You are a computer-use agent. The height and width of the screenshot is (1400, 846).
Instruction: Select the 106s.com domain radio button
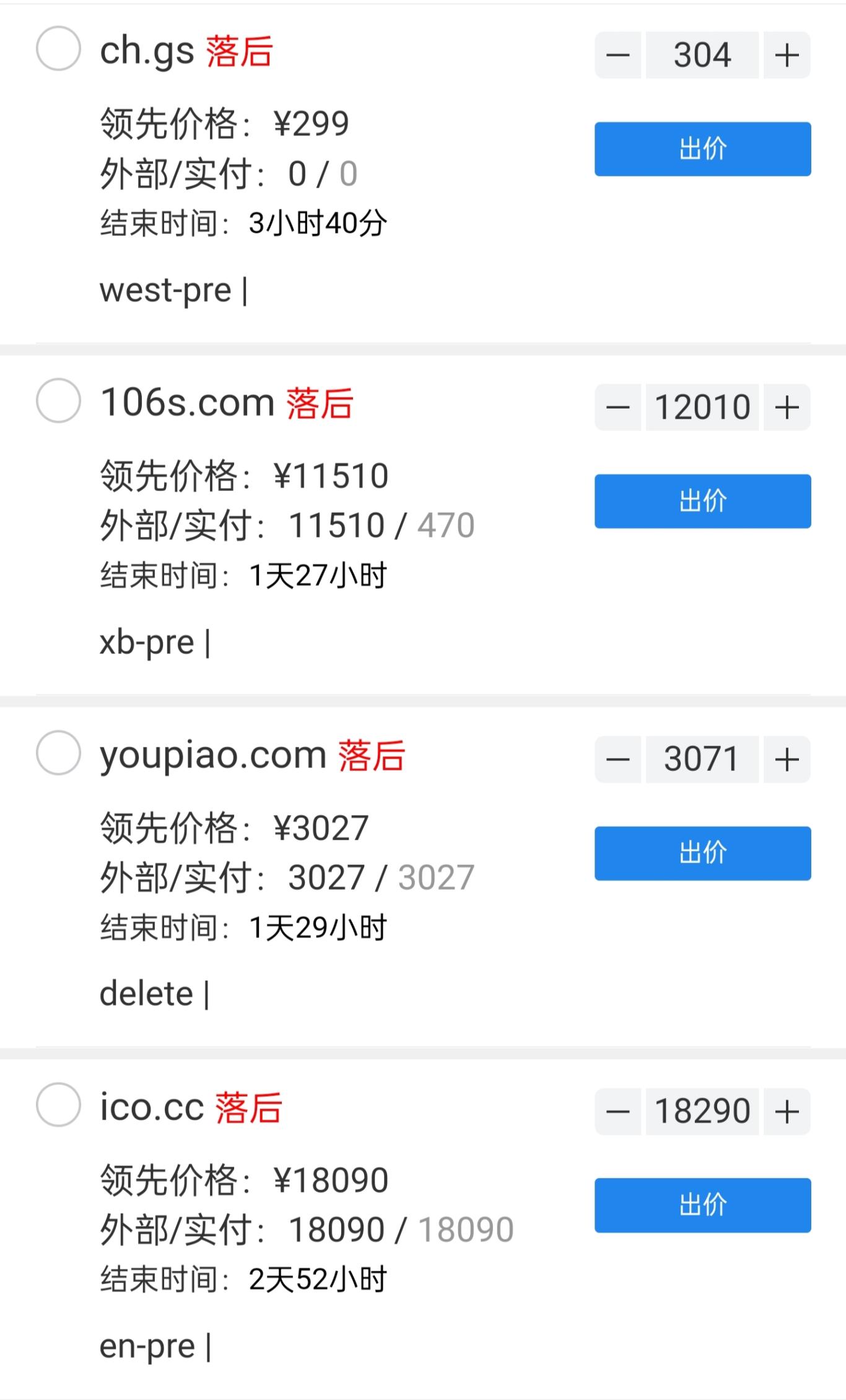point(58,401)
